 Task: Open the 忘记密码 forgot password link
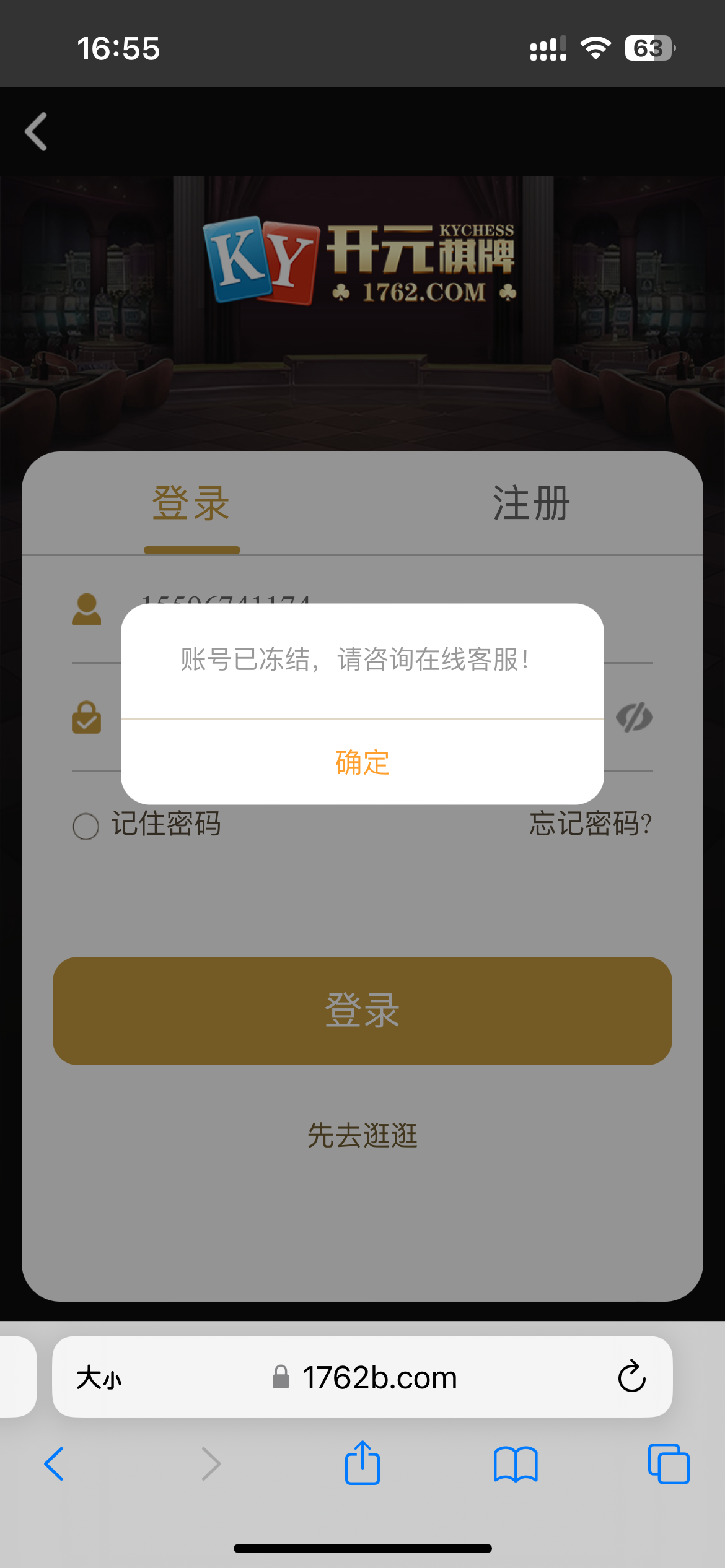[x=589, y=825]
